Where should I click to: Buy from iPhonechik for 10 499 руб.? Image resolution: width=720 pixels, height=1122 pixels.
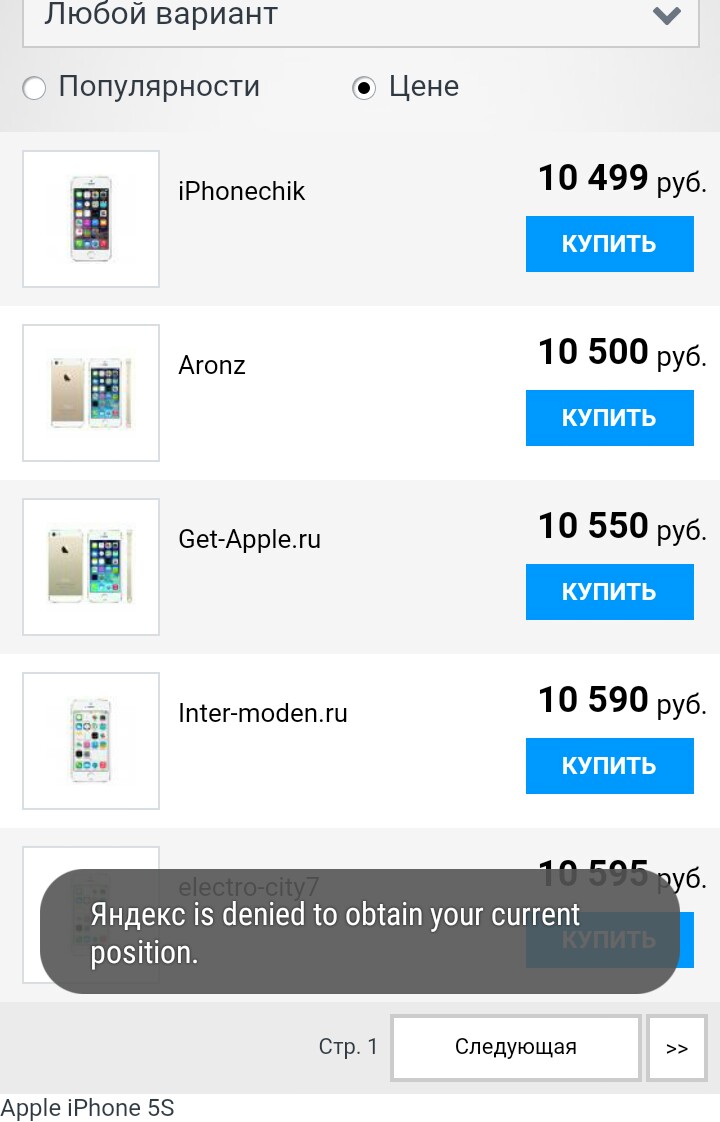[x=609, y=244]
